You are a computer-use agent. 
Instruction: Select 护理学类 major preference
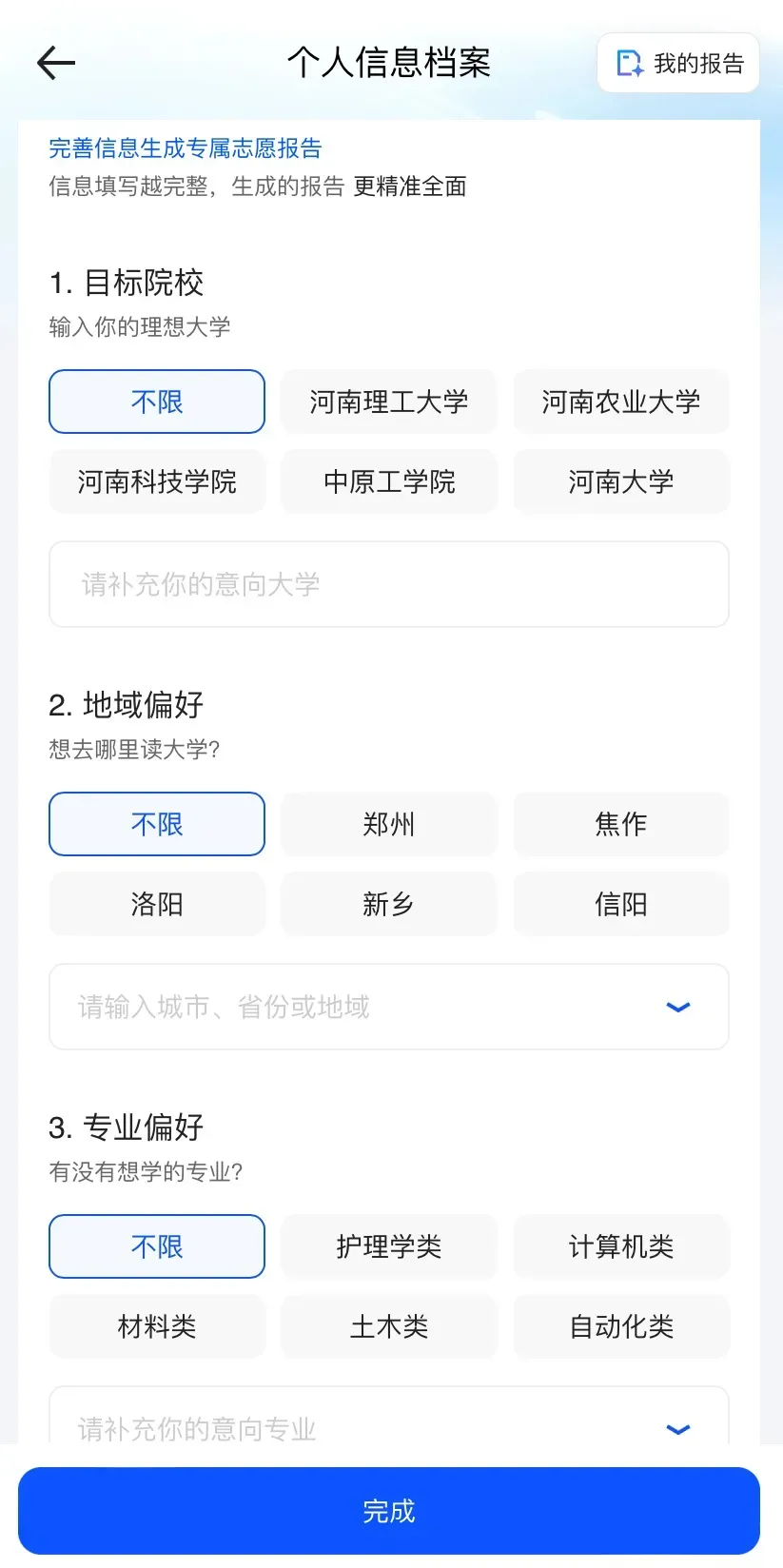coord(388,1246)
